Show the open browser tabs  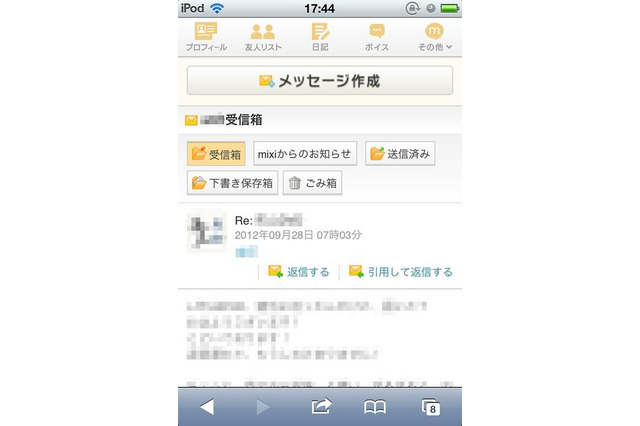click(431, 406)
